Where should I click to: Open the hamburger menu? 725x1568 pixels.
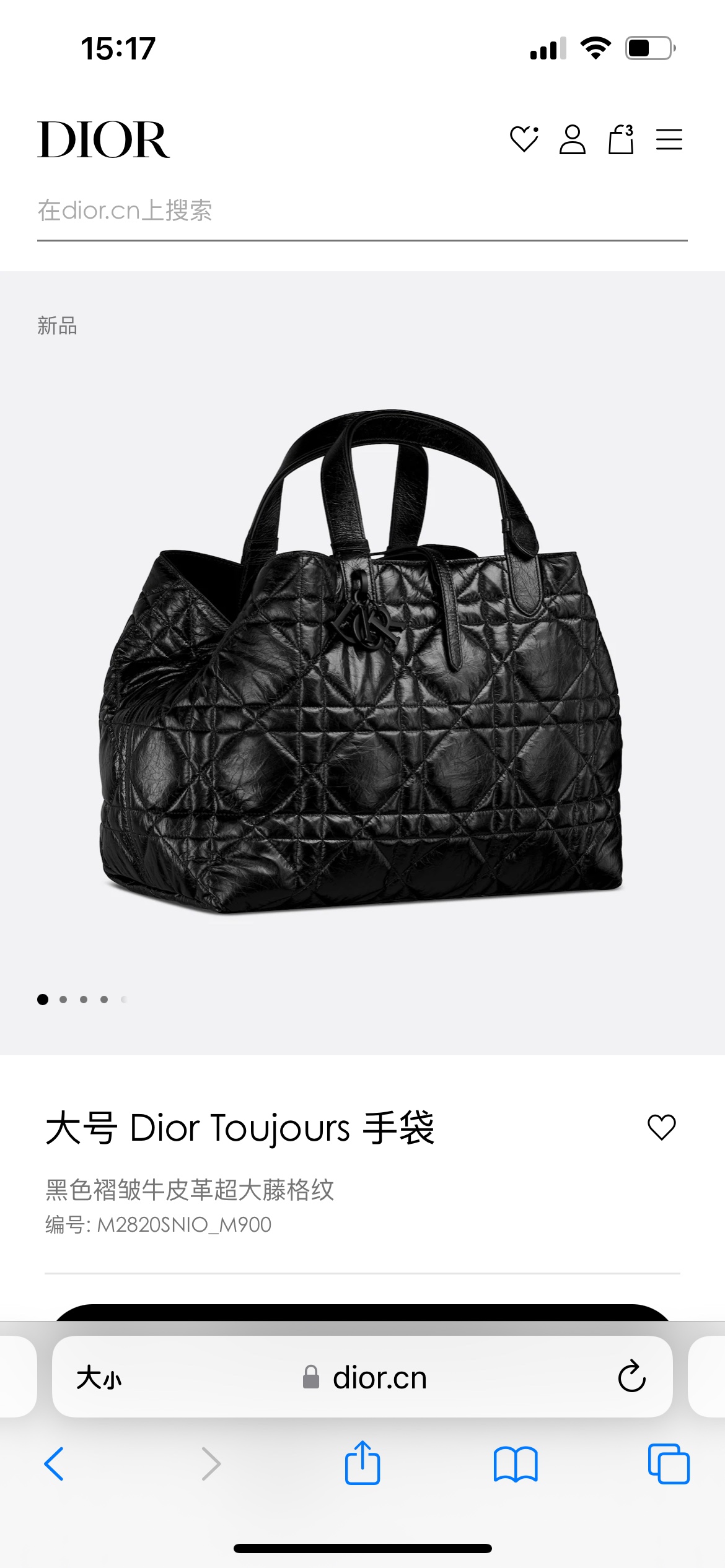(x=669, y=139)
